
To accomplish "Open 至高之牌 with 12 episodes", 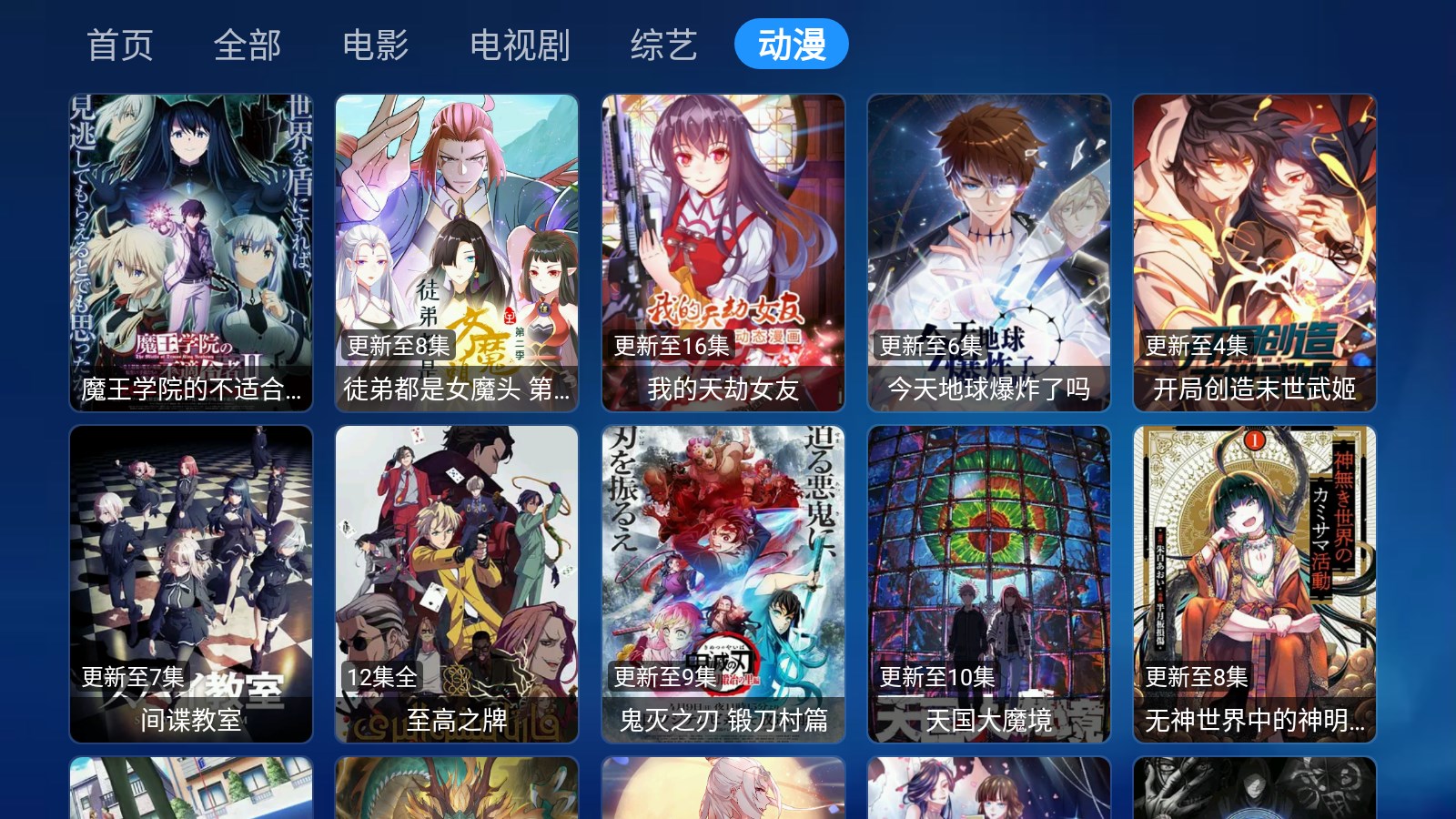I will 457,584.
